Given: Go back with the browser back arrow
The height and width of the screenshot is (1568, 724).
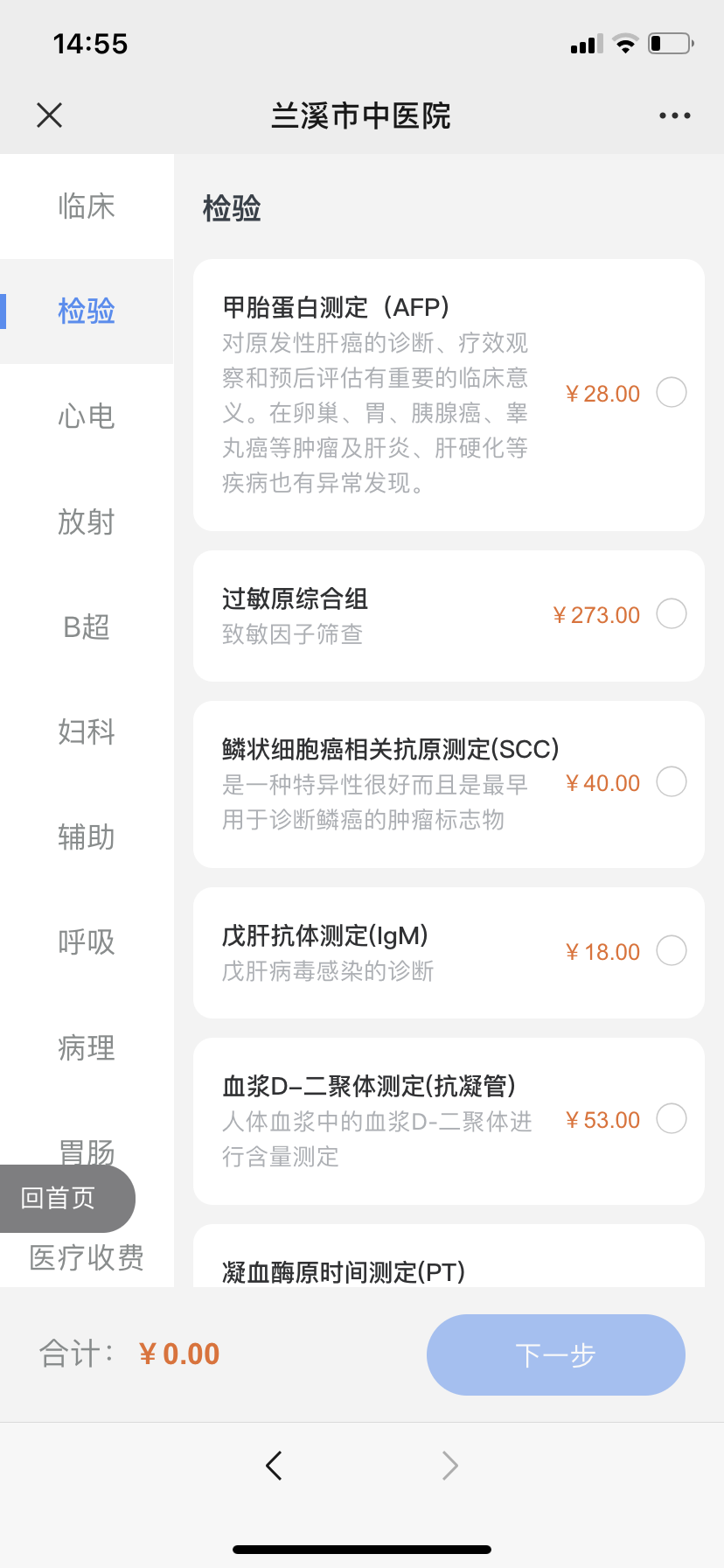Looking at the screenshot, I should [274, 1465].
